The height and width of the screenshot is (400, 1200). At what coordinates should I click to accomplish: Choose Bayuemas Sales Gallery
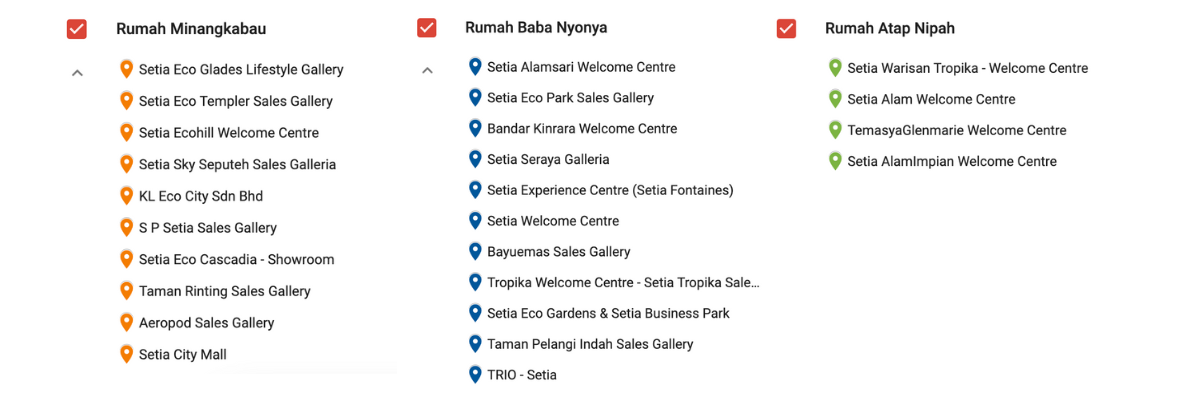tap(558, 251)
